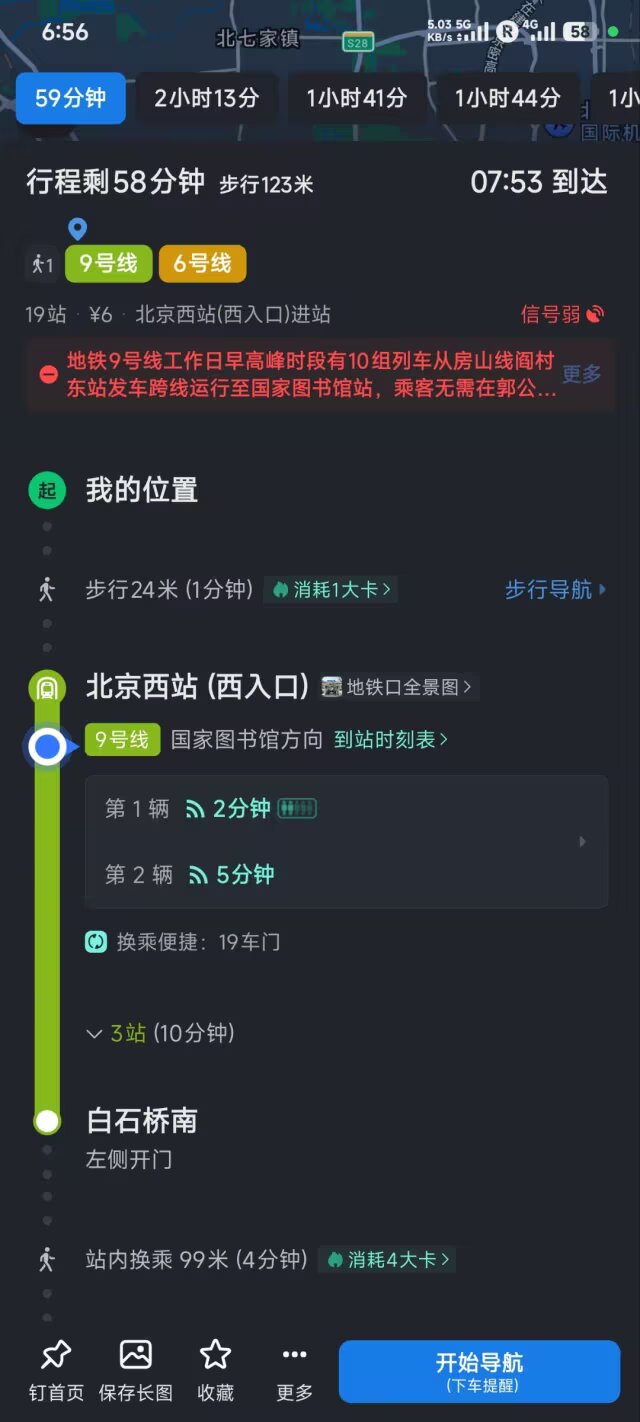Pin this route with 钉首页
This screenshot has height=1422, width=640.
click(56, 1370)
